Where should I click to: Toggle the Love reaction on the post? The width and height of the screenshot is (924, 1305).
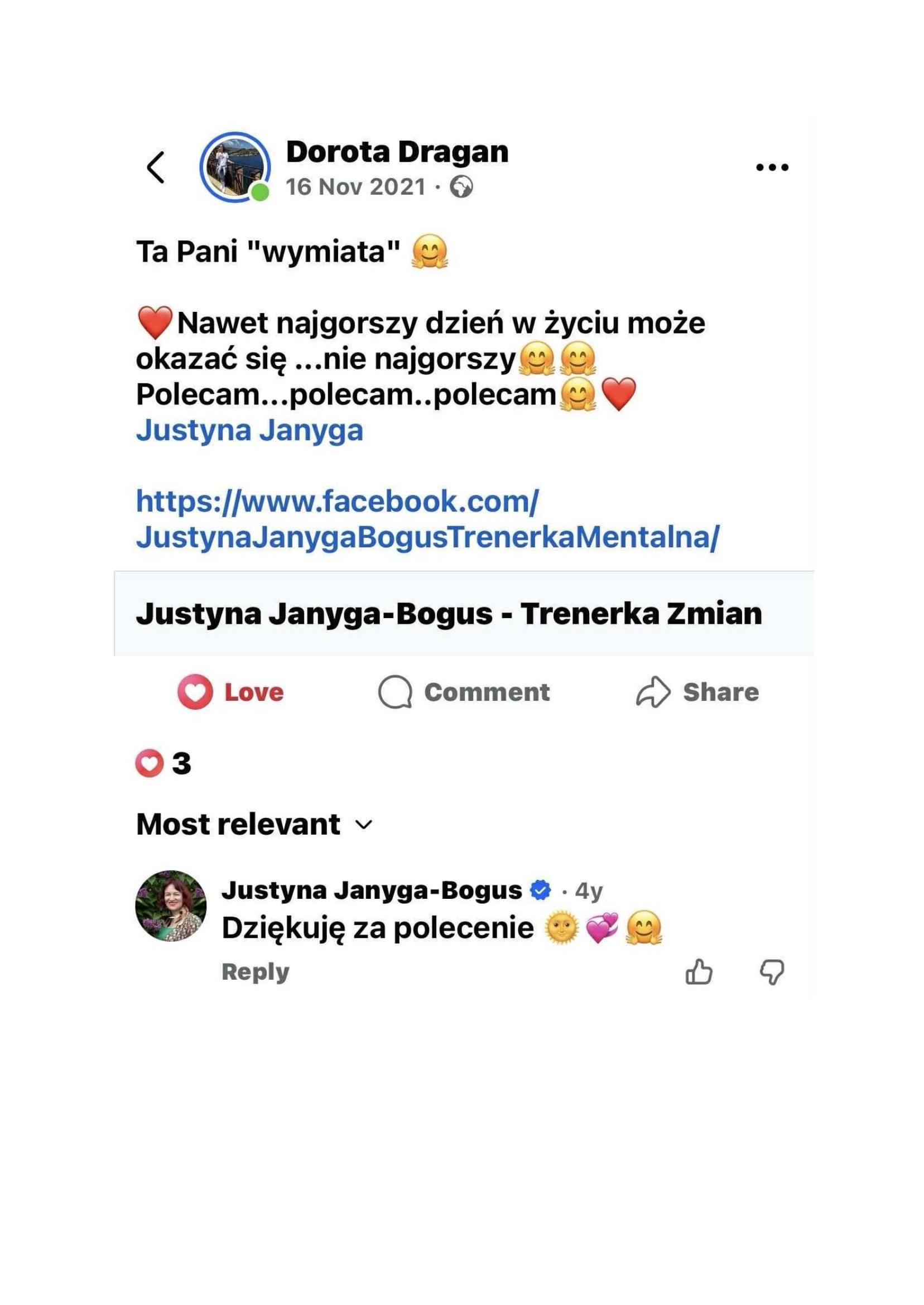(231, 692)
